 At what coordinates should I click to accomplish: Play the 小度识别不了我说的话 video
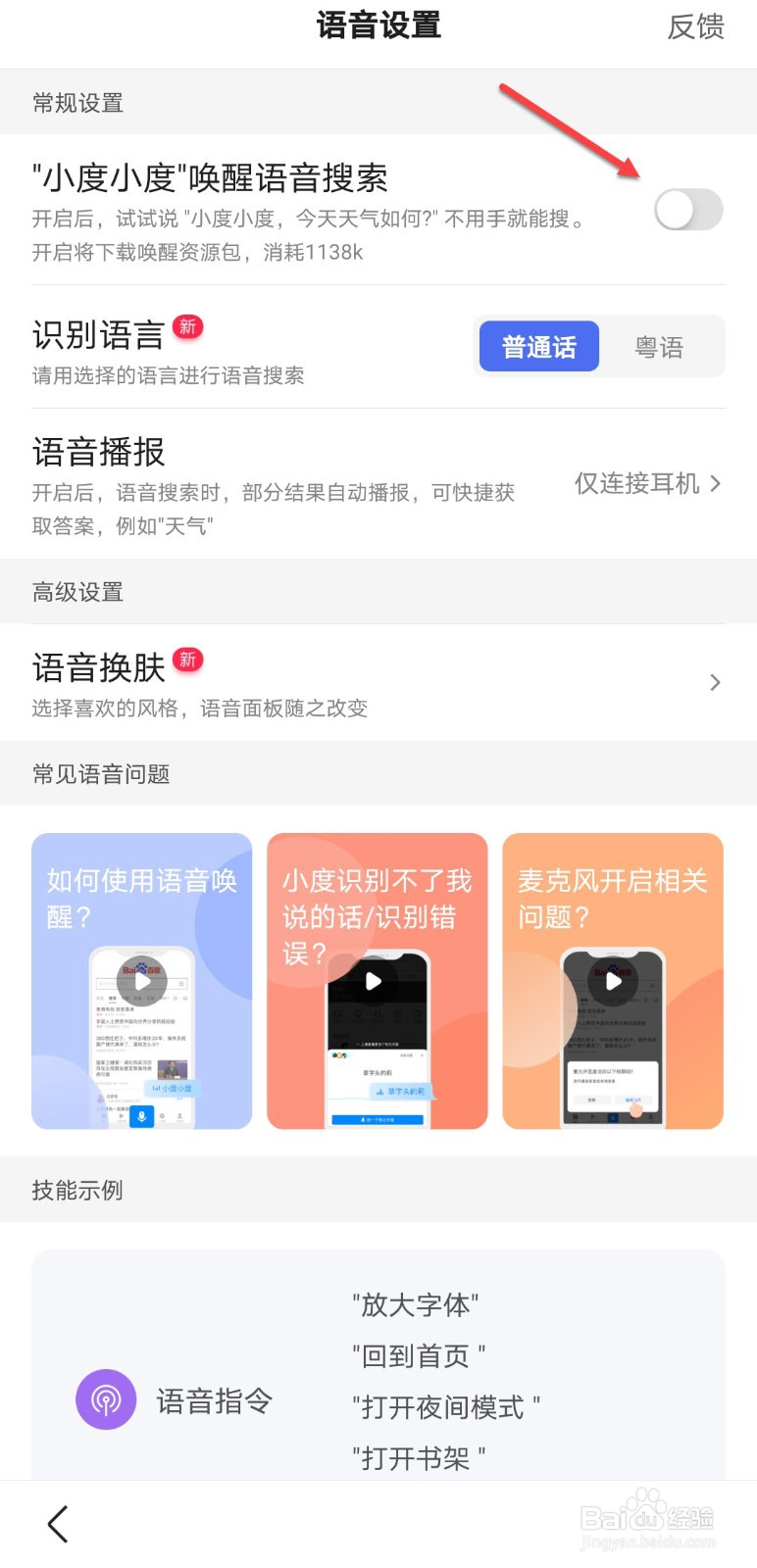click(x=377, y=980)
